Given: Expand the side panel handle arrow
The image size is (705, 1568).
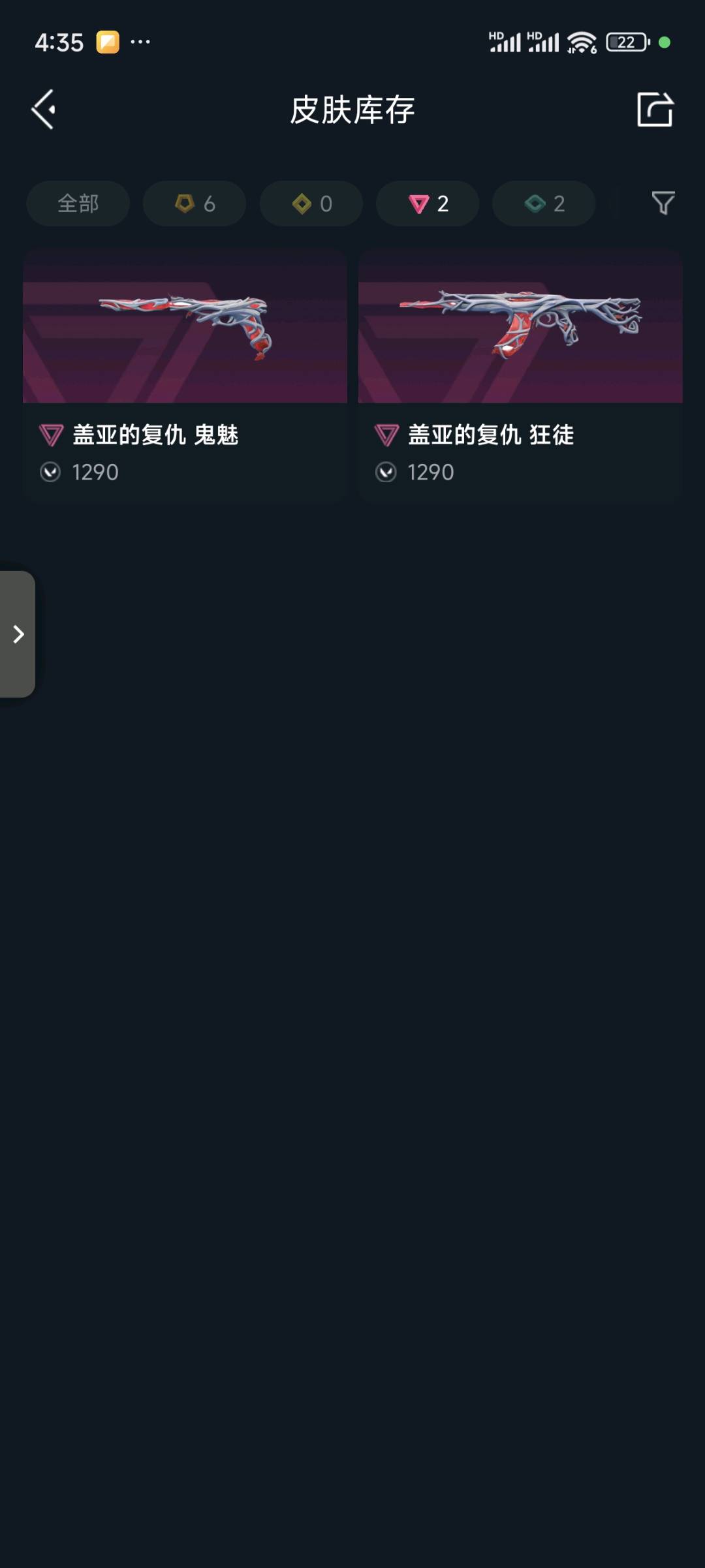Looking at the screenshot, I should (x=18, y=634).
